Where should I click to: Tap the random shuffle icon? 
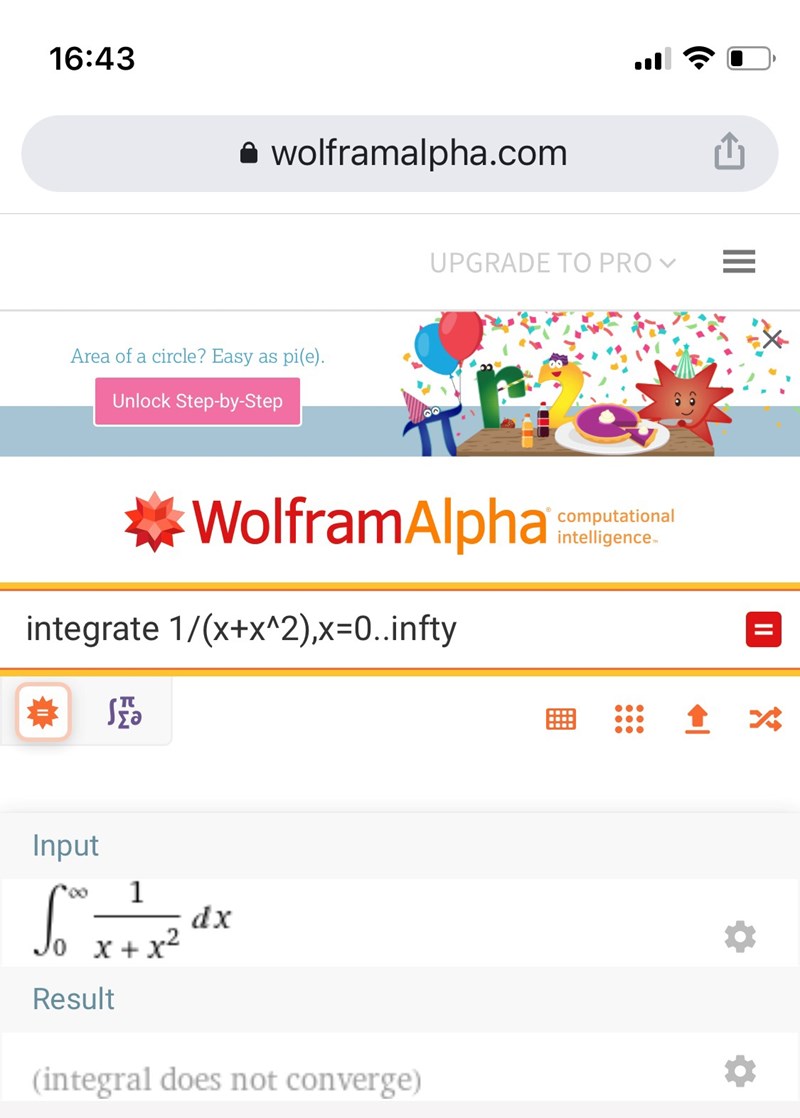(x=765, y=718)
